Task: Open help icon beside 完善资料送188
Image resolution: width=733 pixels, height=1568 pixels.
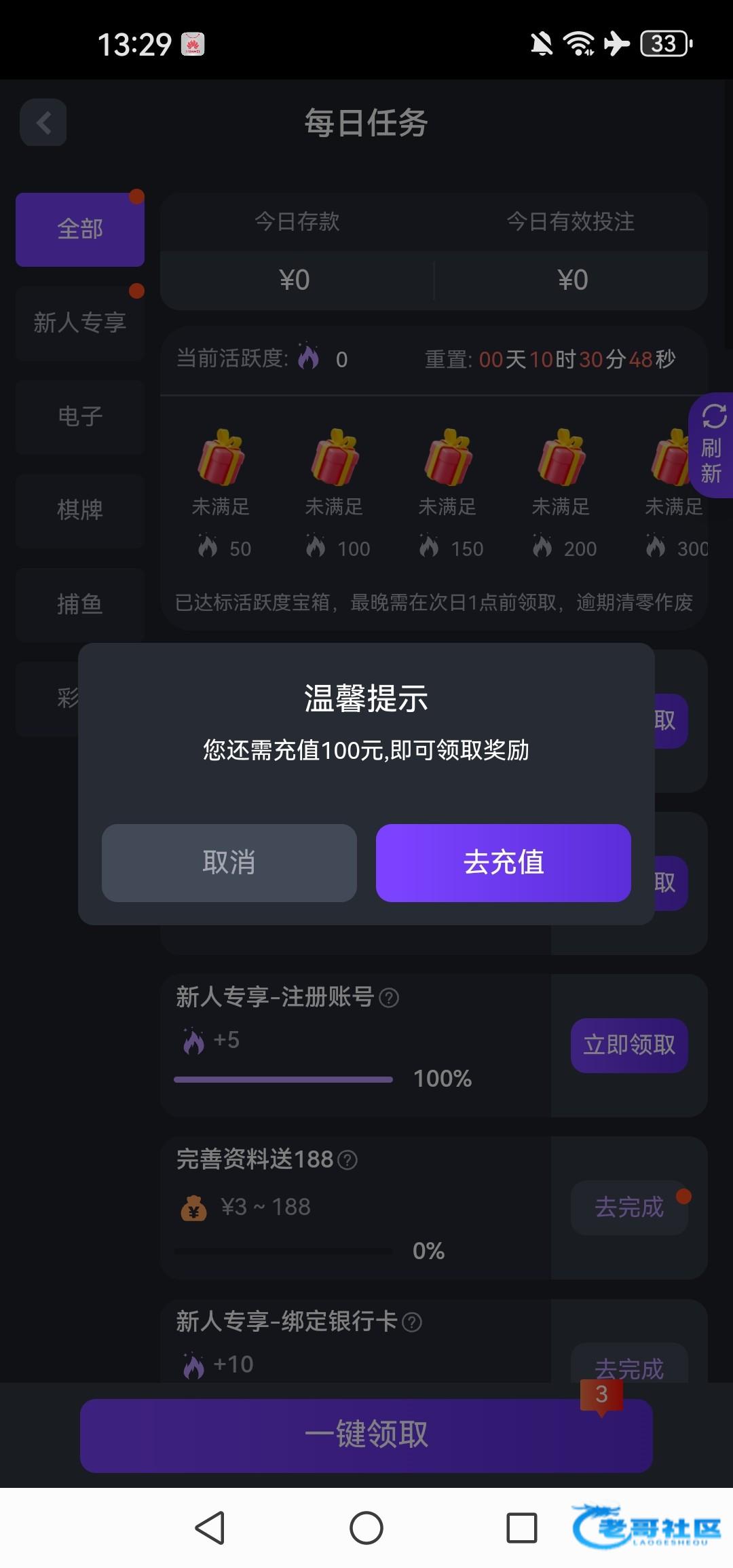Action: (347, 1160)
